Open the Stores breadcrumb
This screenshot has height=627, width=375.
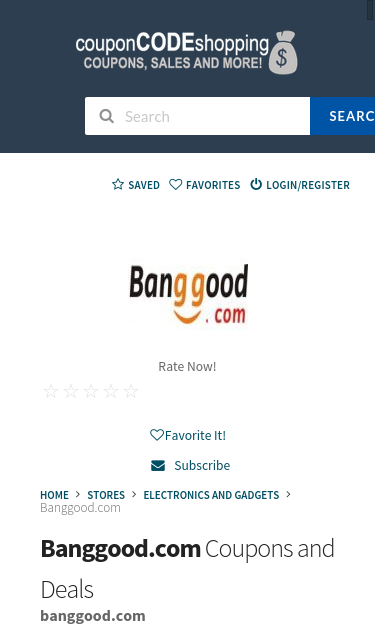coord(106,495)
